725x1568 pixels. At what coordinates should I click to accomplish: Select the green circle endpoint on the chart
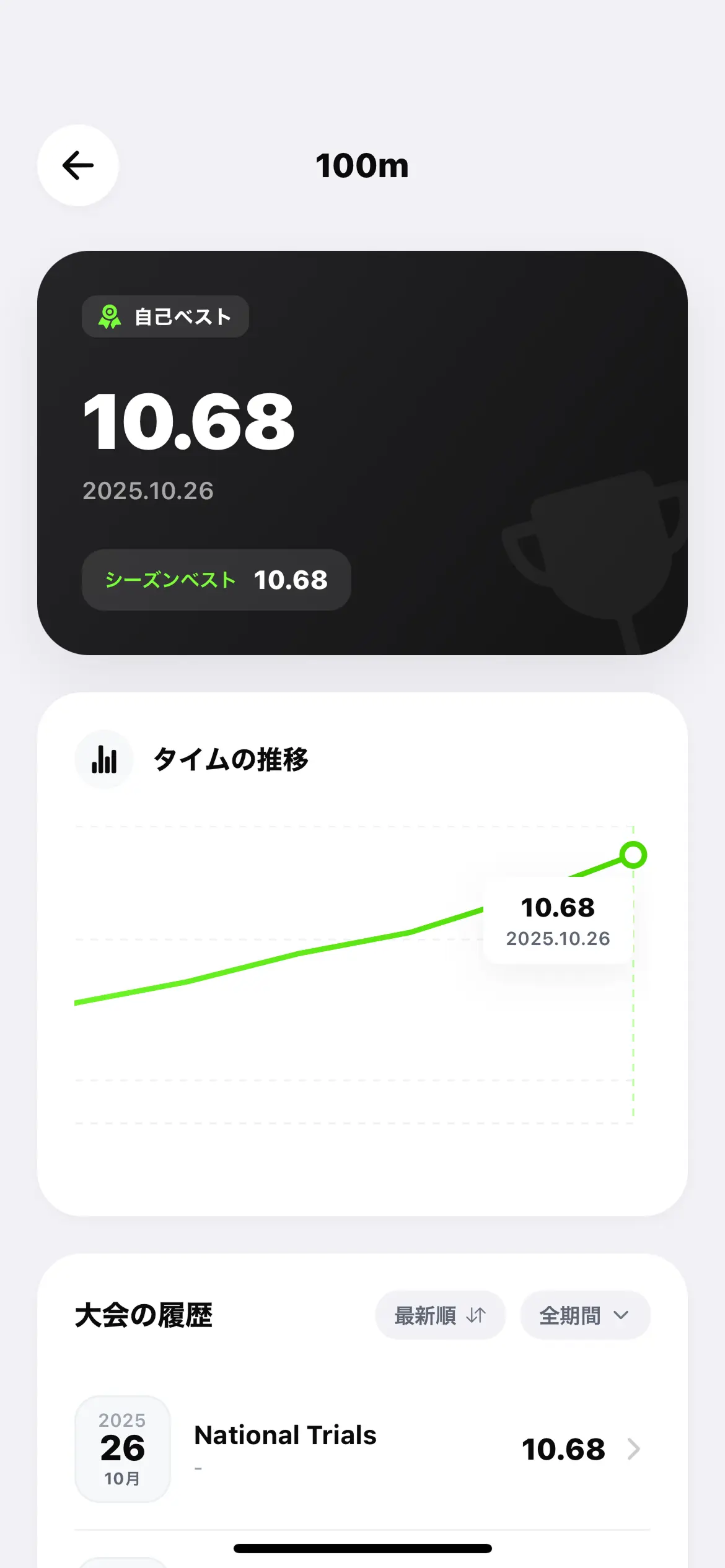[x=633, y=855]
